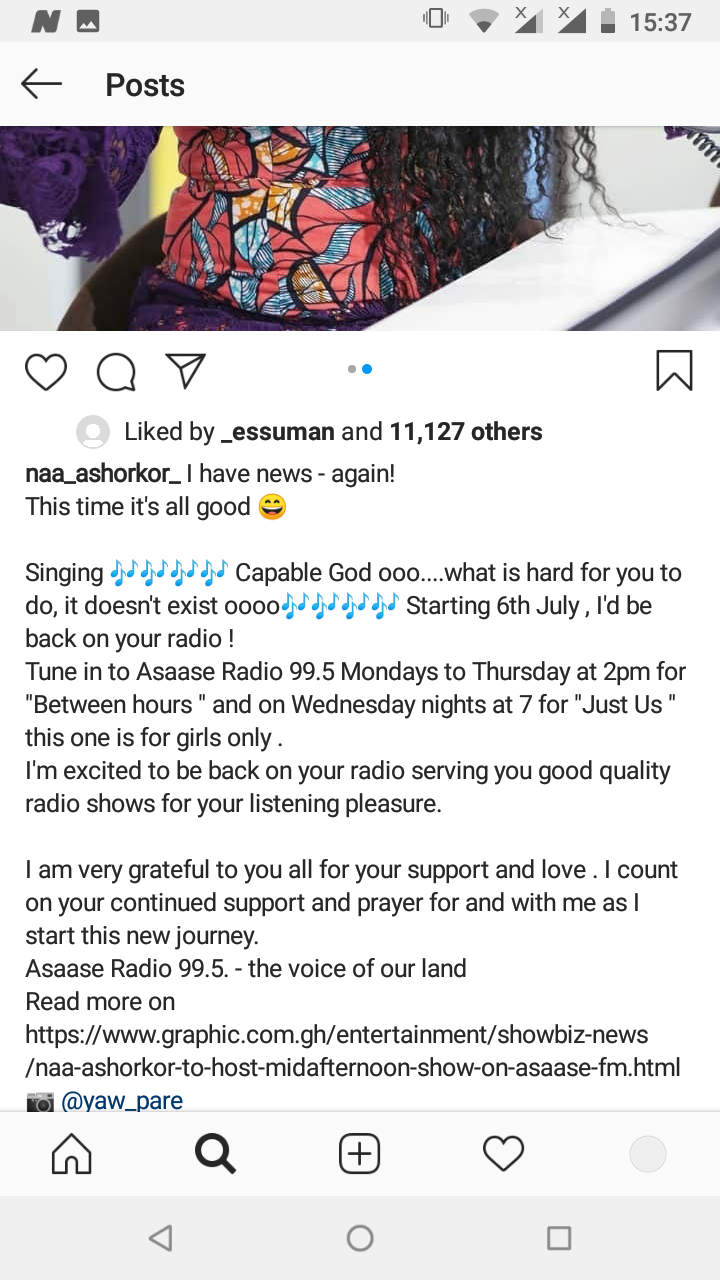The height and width of the screenshot is (1280, 720).
Task: Open _essuman's profile from the likes line
Action: [x=277, y=432]
